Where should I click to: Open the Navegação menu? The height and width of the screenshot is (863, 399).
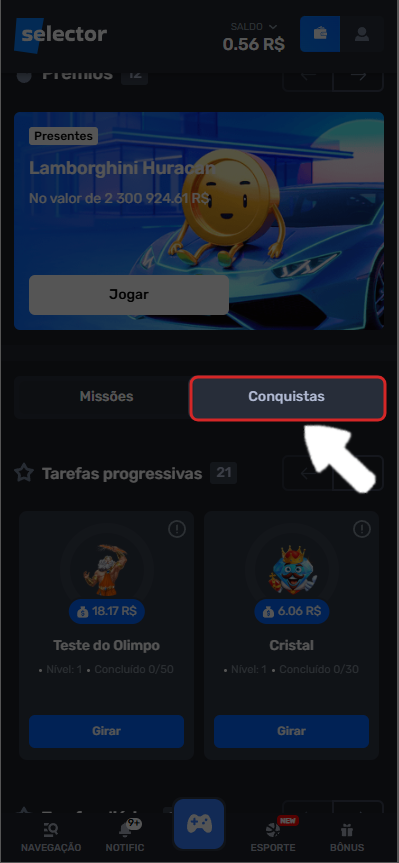tap(51, 837)
